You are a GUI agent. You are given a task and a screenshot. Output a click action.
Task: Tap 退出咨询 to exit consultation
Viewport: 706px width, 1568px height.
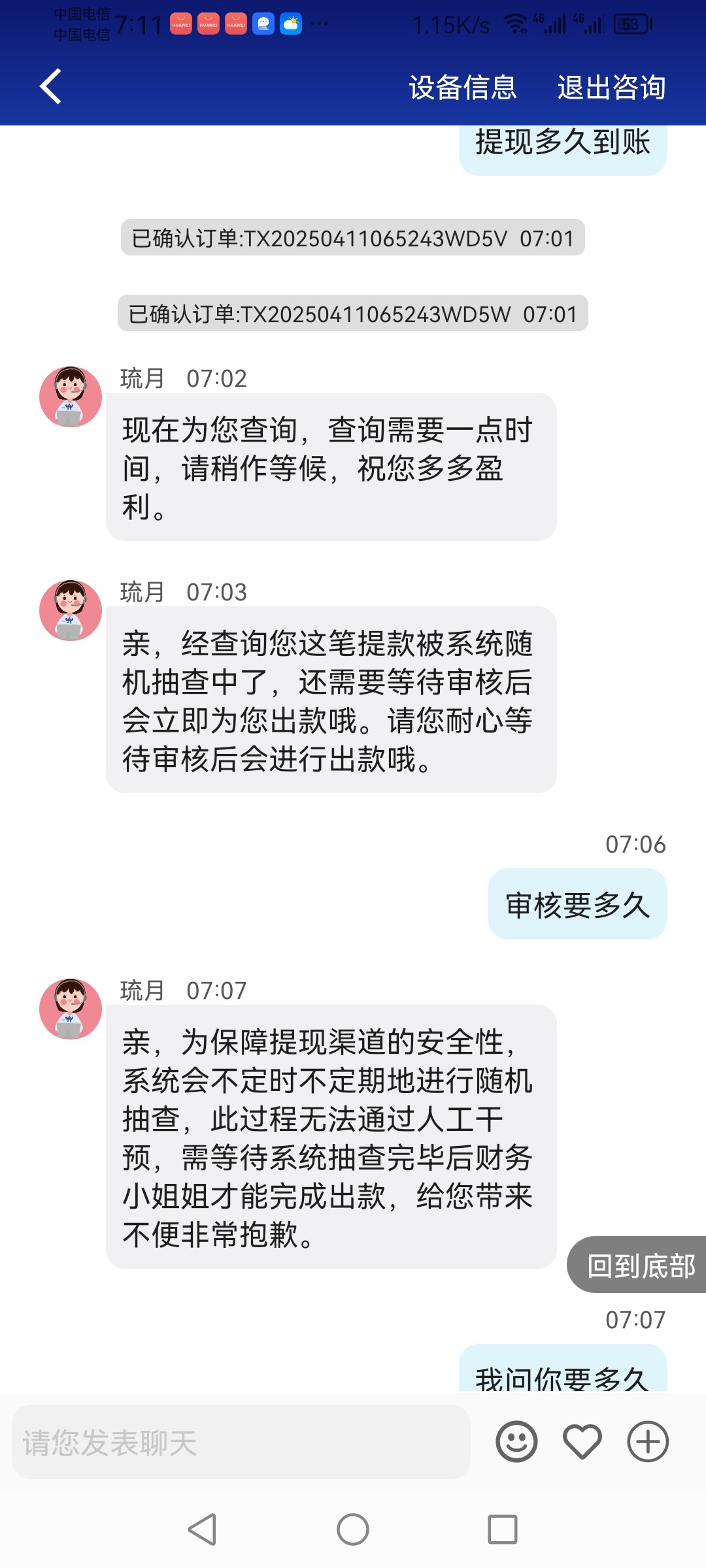coord(611,88)
